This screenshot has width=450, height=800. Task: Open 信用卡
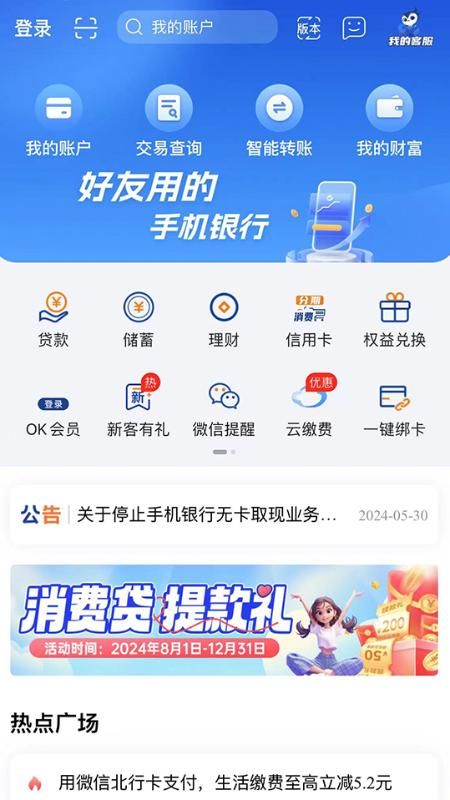click(x=309, y=320)
